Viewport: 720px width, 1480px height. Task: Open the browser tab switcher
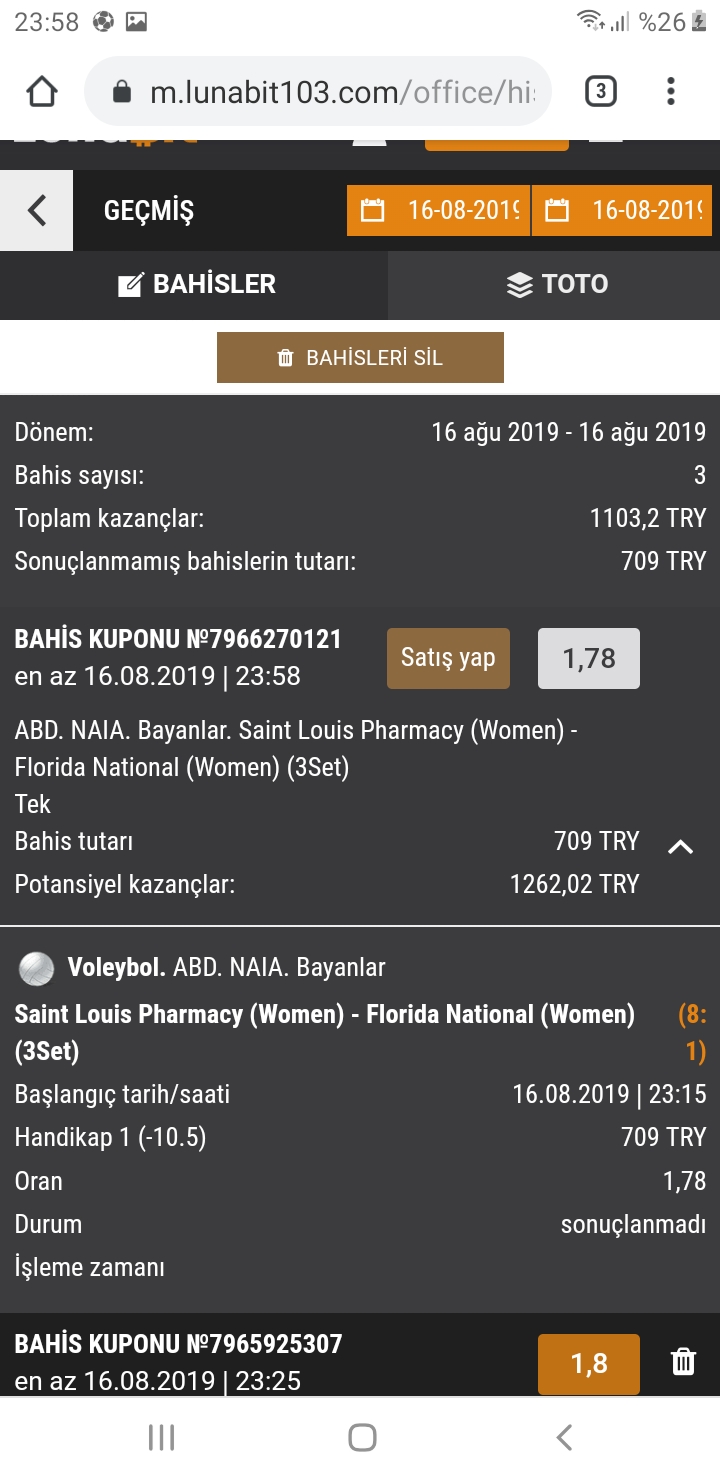pos(600,93)
